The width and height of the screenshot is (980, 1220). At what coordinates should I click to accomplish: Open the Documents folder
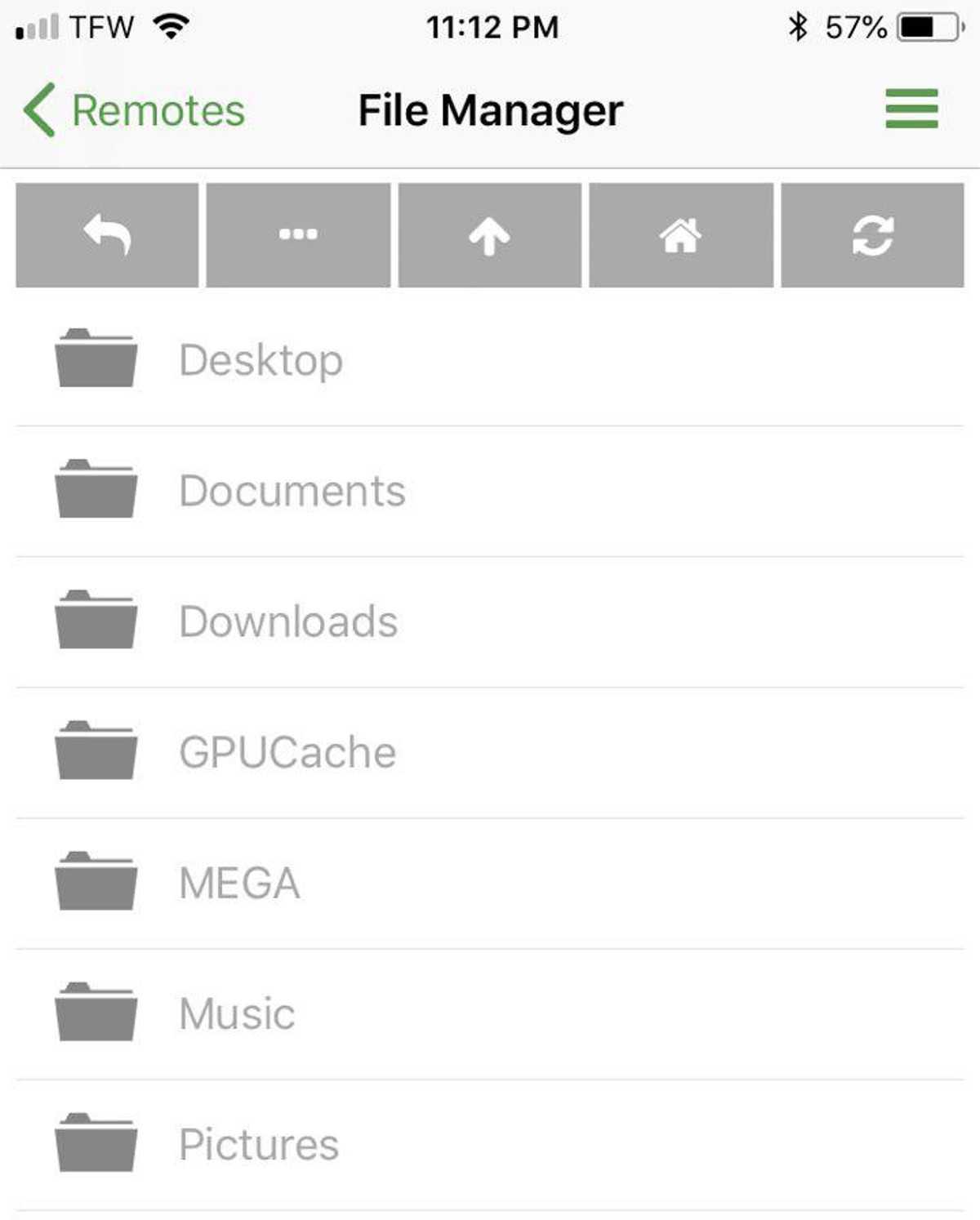click(292, 491)
